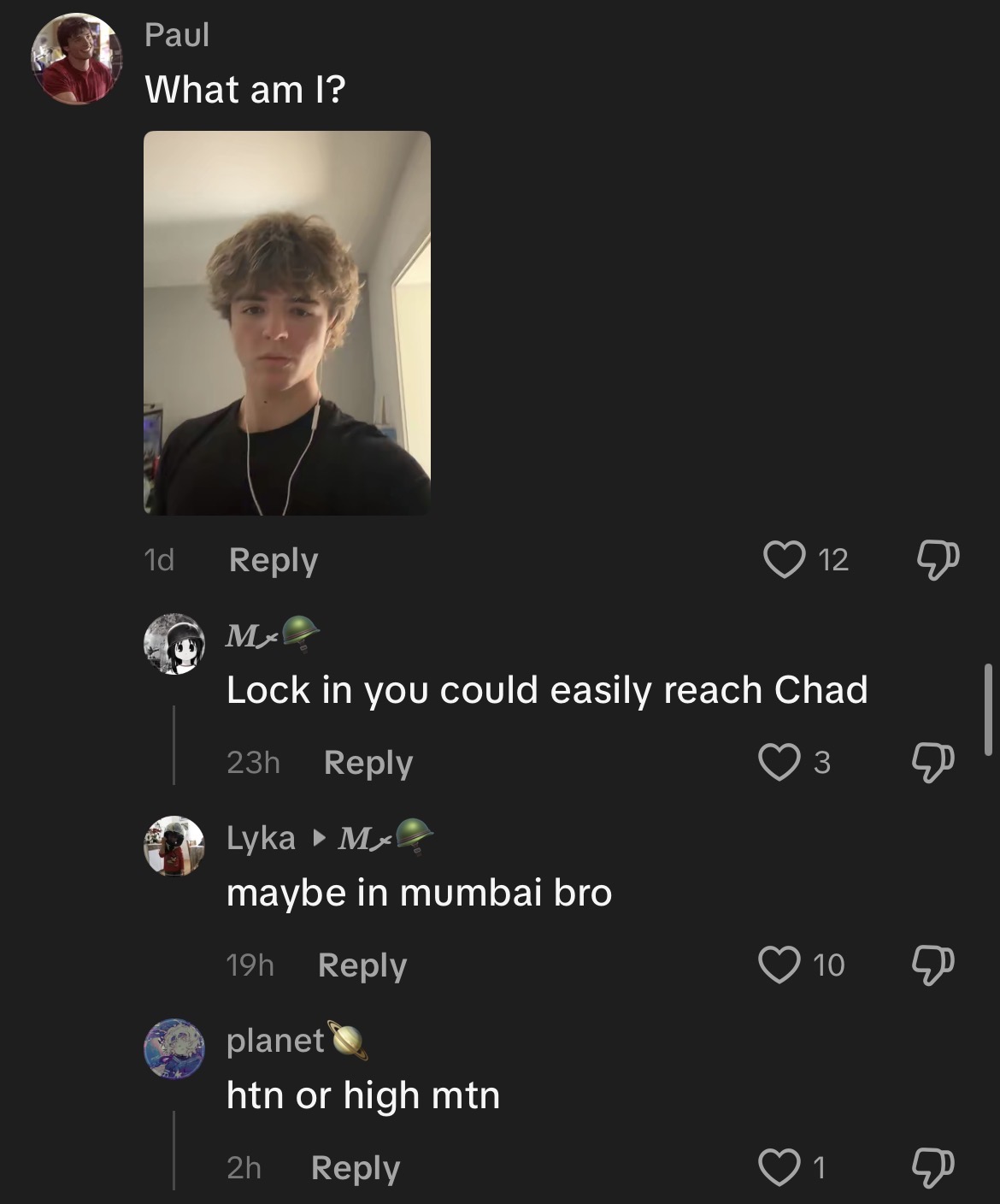Reply to Lyka's mumbai comment
1000x1204 pixels.
pyautogui.click(x=362, y=965)
